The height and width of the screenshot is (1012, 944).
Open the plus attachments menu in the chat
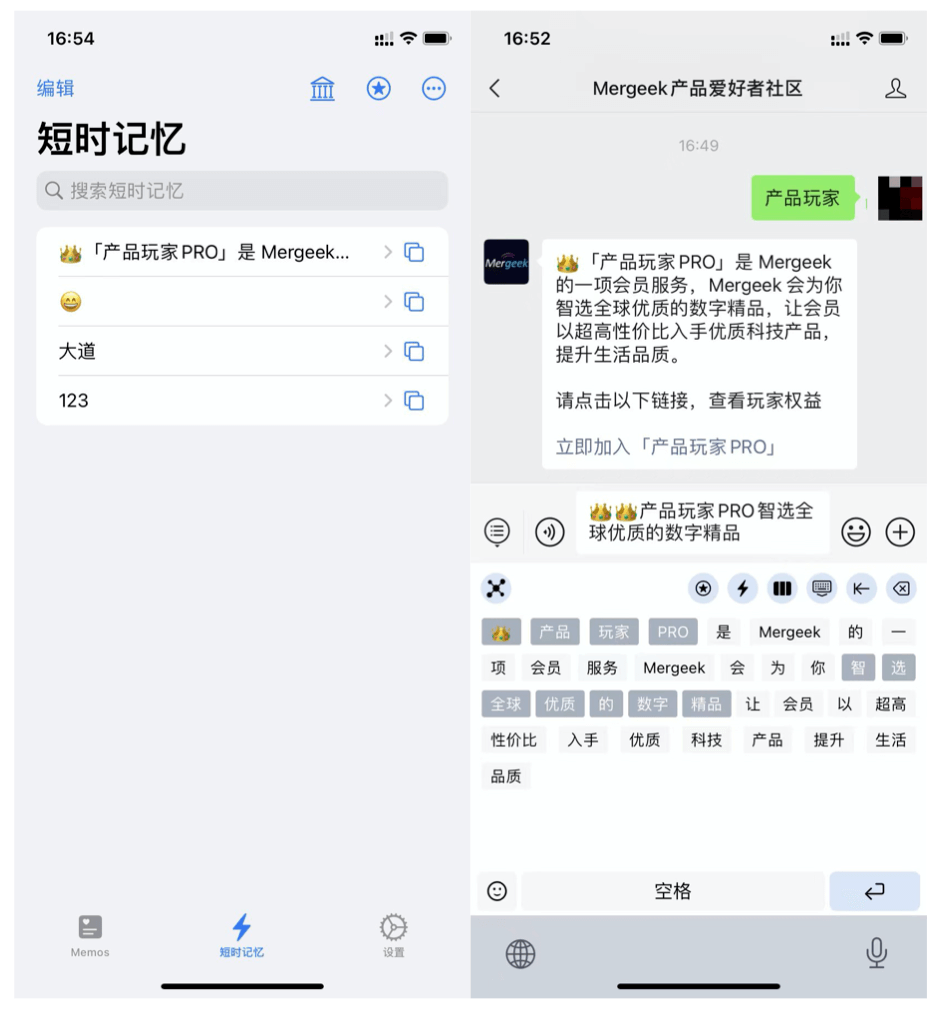[x=901, y=532]
